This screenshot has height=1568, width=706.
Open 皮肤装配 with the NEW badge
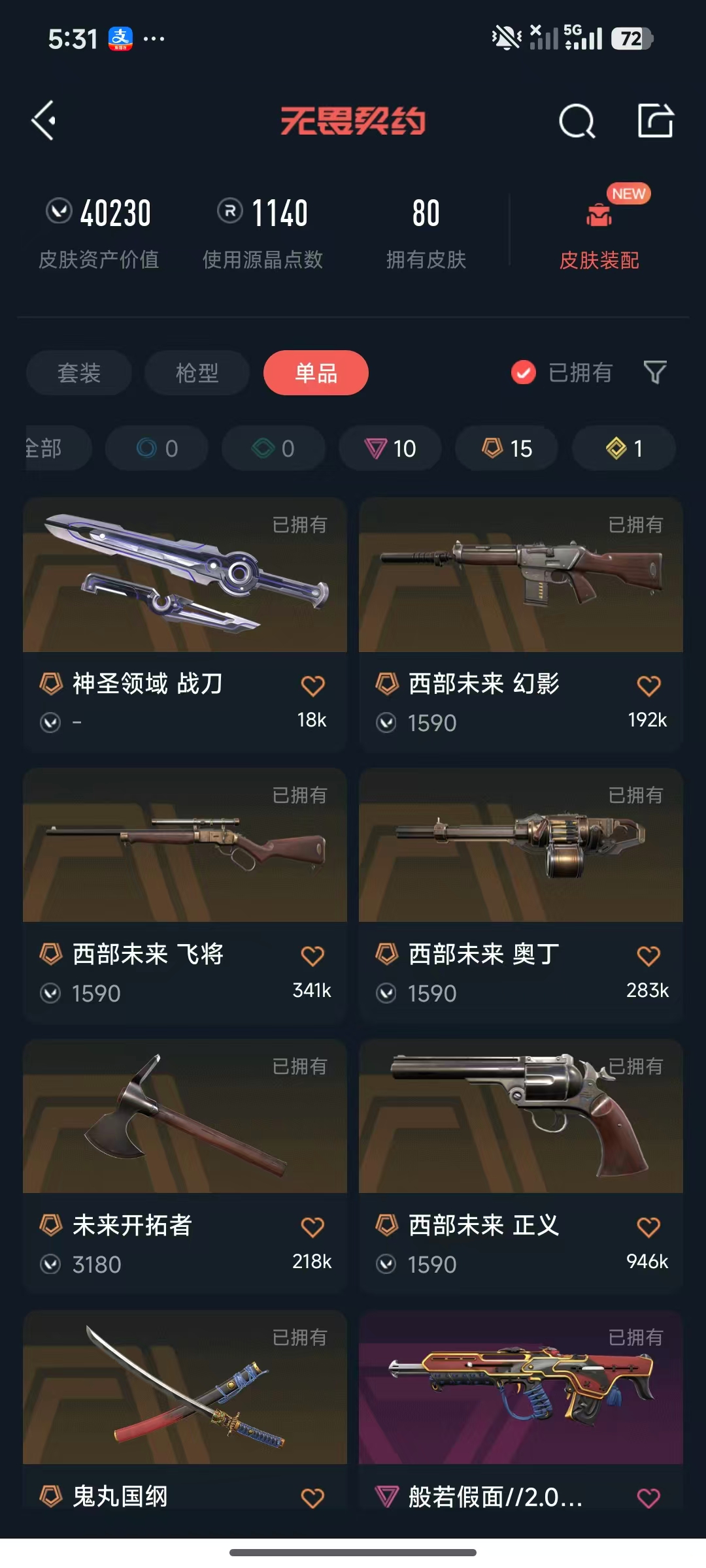pyautogui.click(x=599, y=235)
